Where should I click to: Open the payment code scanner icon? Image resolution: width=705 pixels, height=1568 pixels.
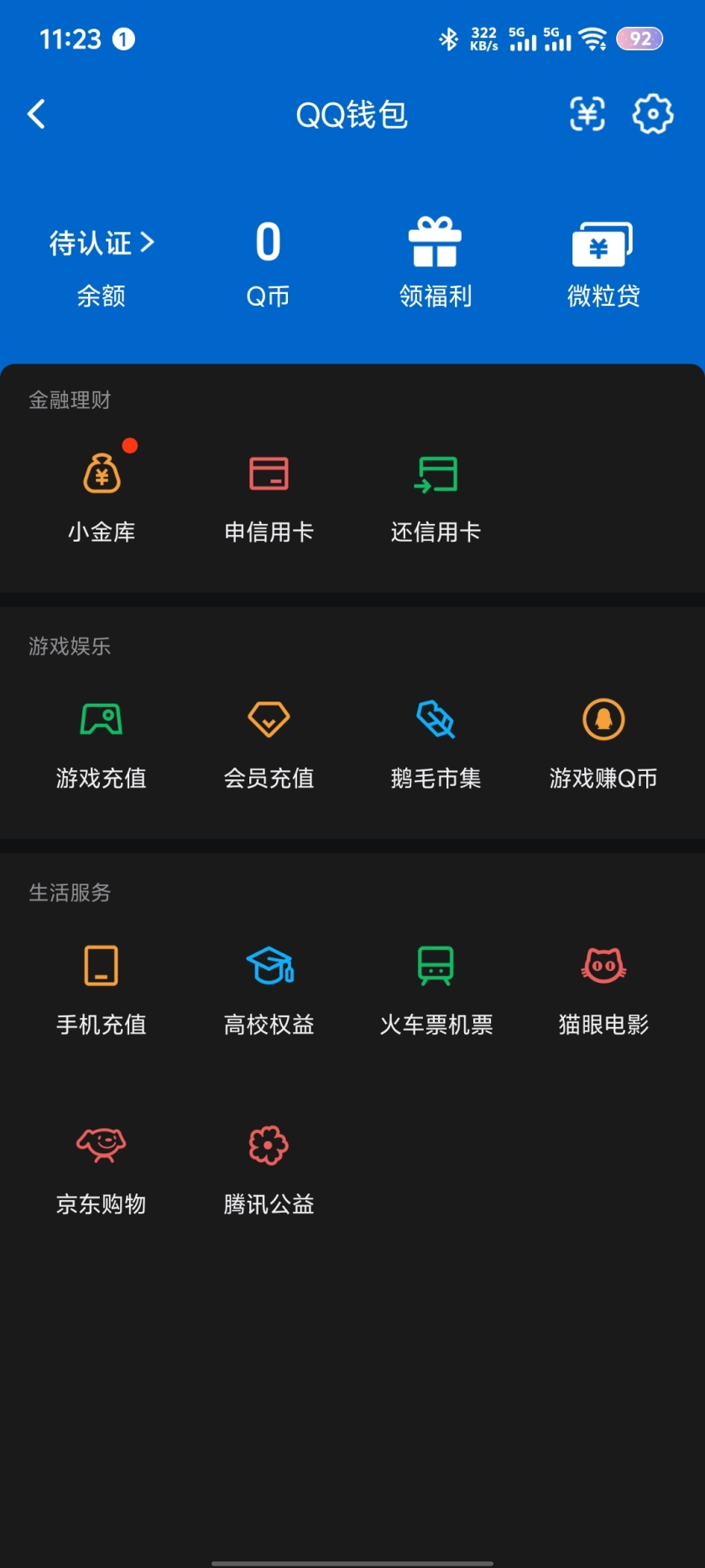(587, 114)
